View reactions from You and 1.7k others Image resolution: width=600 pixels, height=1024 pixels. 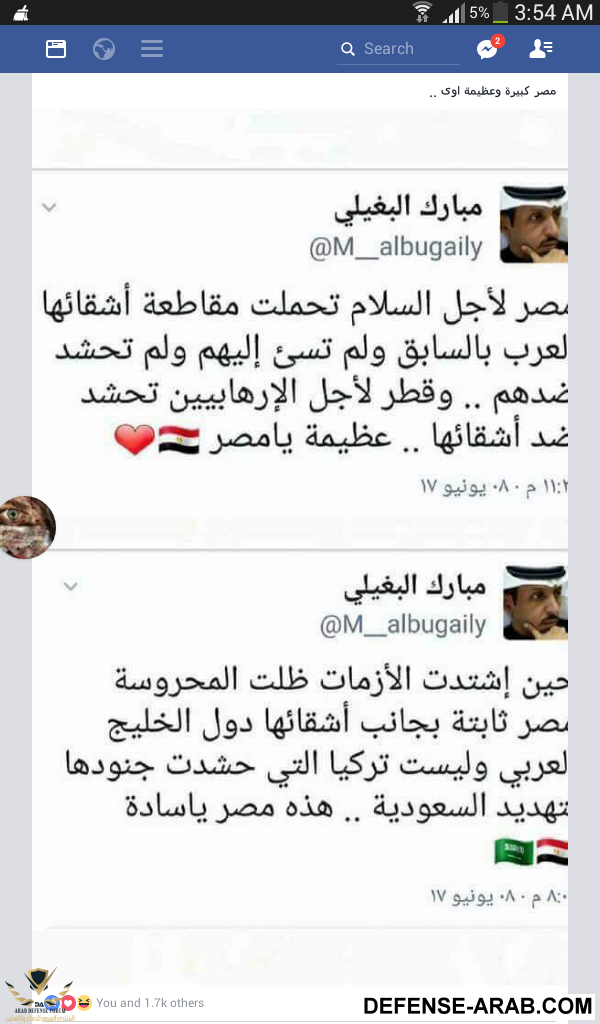click(x=150, y=1002)
